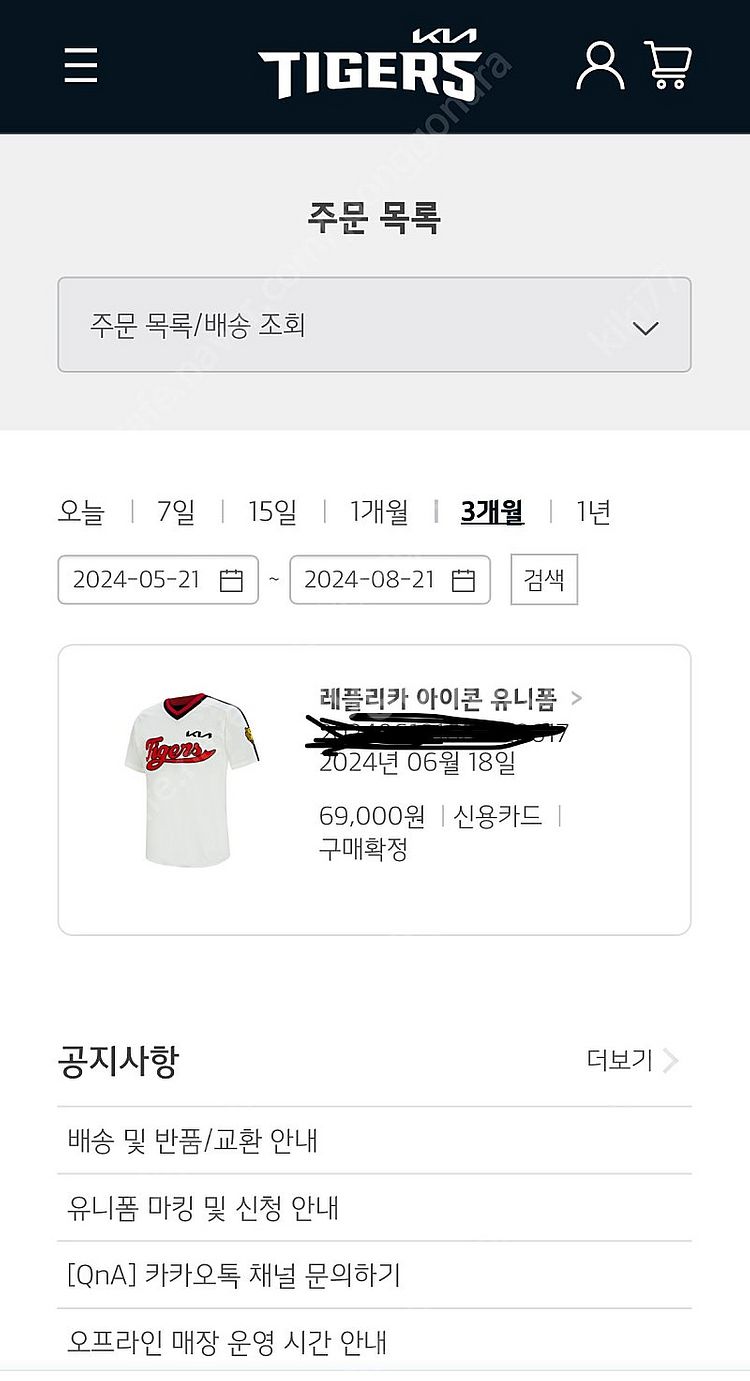Viewport: 750px width, 1381px height.
Task: Open the 카카오톡 채널 문의하기 notice
Action: [x=234, y=1275]
